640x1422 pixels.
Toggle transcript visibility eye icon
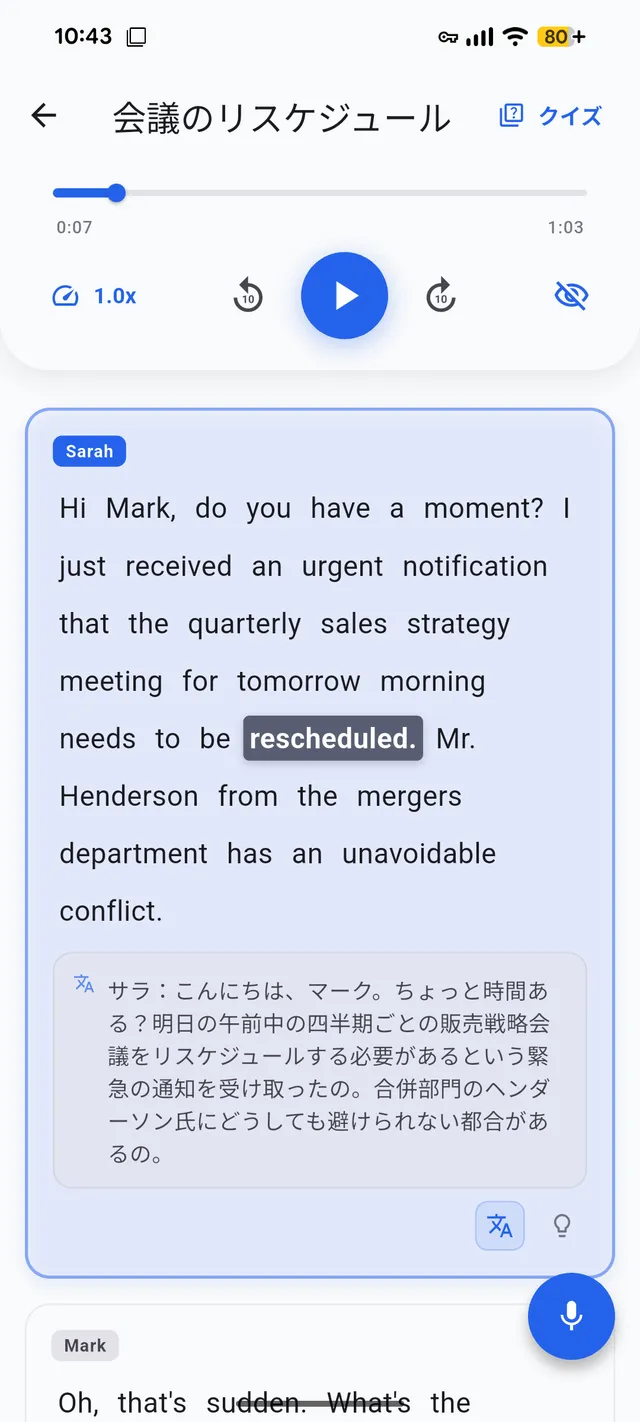571,296
